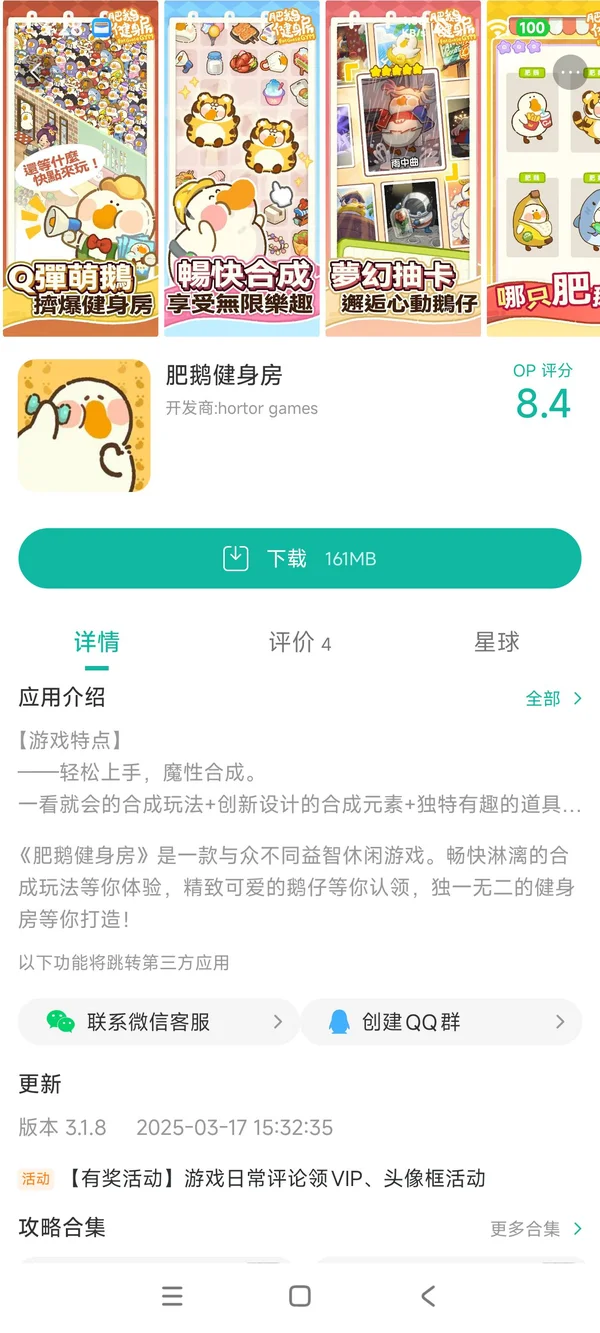The image size is (600, 1333).
Task: Open the 暢快合成 screenshot preview
Action: coord(242,168)
